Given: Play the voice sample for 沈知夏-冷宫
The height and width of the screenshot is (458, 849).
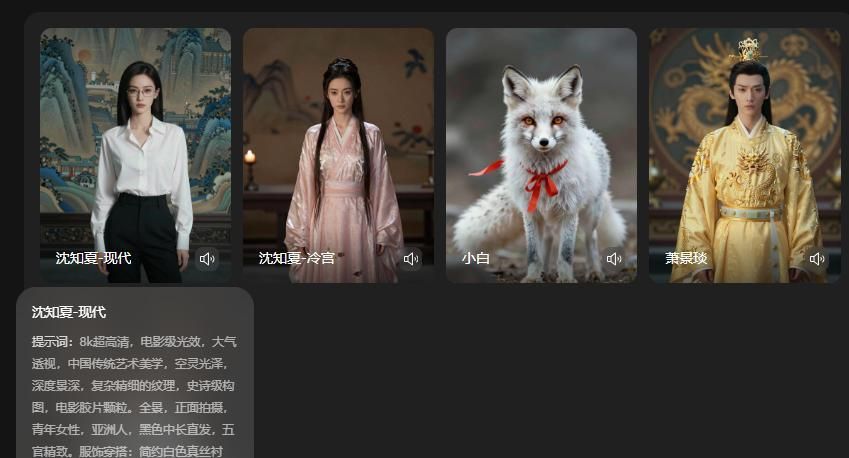Looking at the screenshot, I should [x=410, y=259].
